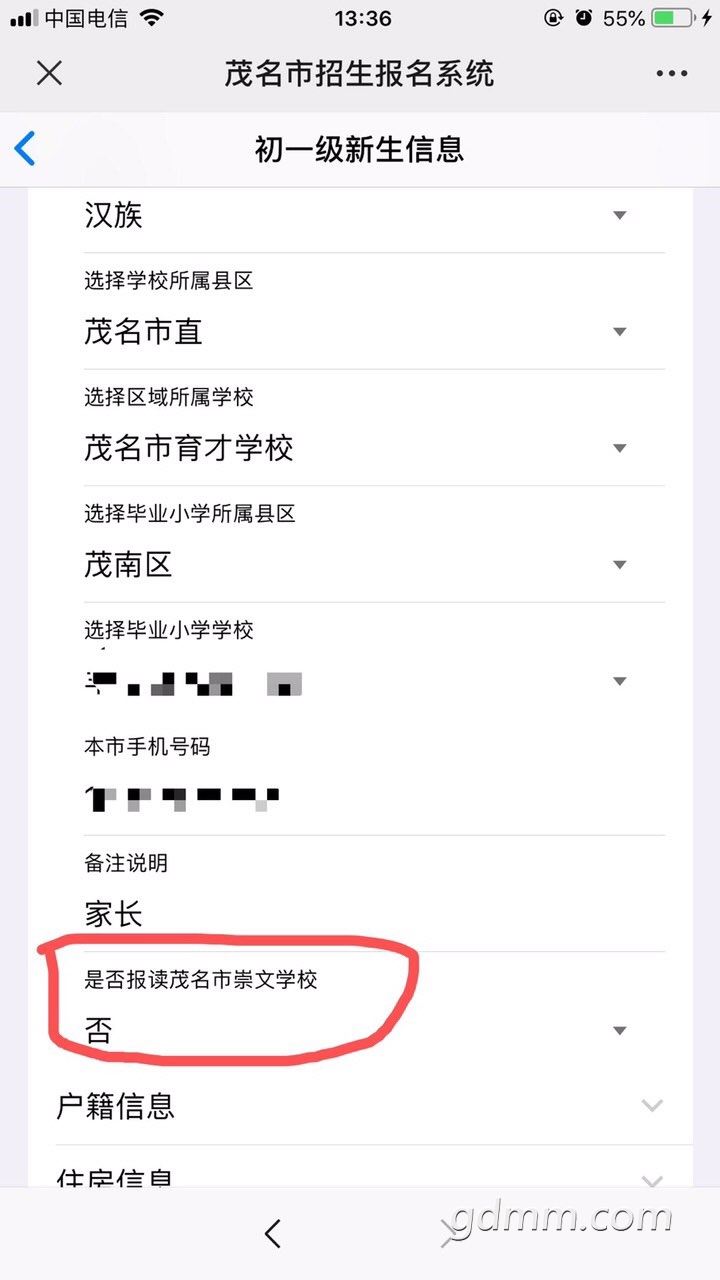Screen dimensions: 720x1280
Task: Select a different school than 茂名市育才学校
Action: (x=360, y=448)
